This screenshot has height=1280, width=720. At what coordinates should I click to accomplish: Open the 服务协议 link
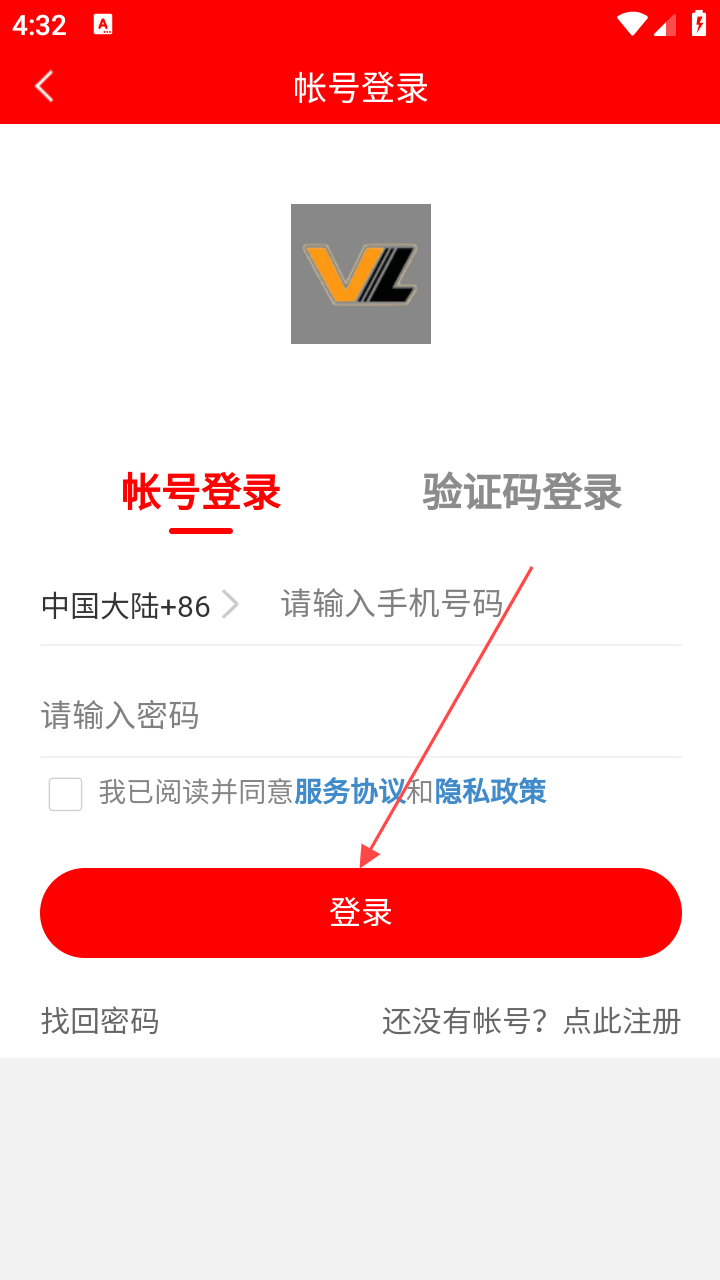(x=349, y=792)
